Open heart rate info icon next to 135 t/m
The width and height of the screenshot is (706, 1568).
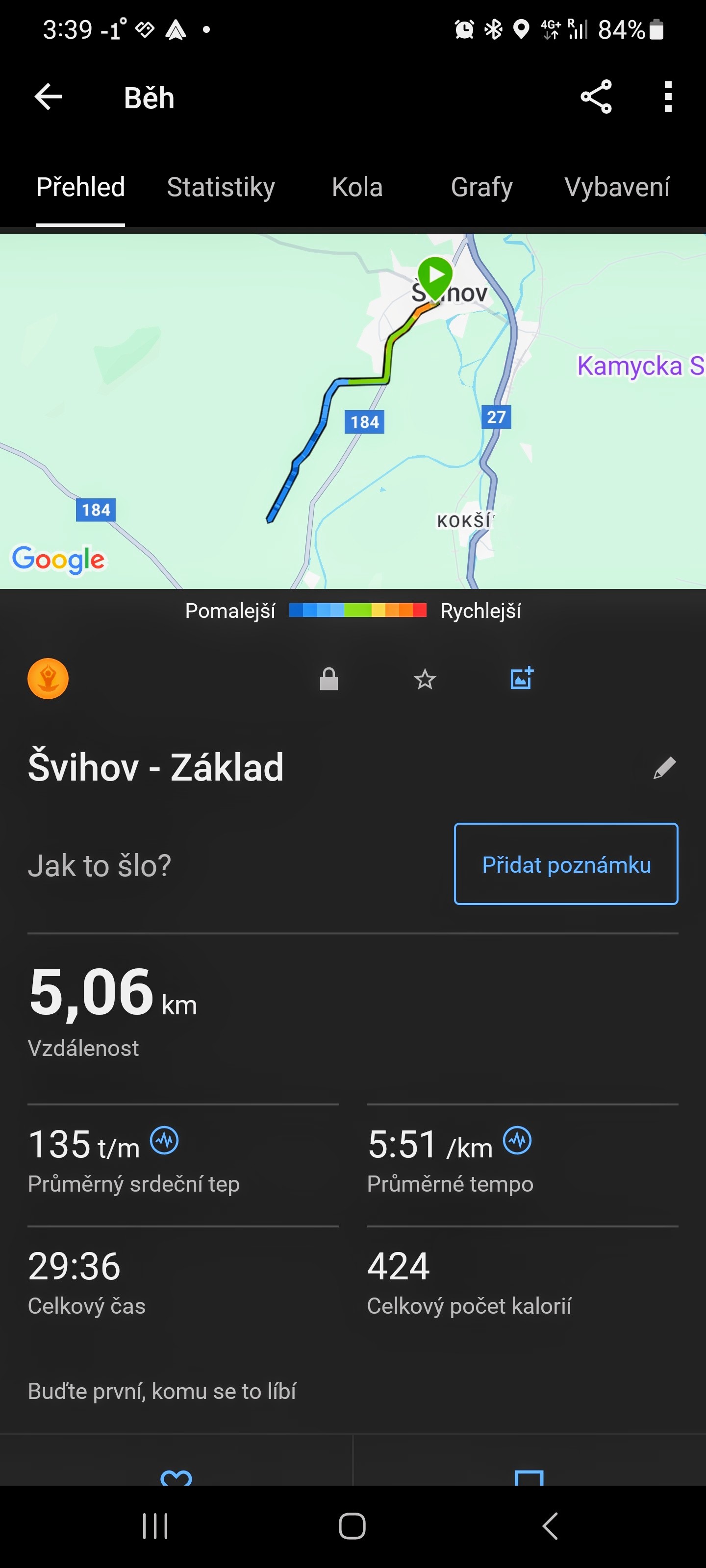coord(164,1140)
